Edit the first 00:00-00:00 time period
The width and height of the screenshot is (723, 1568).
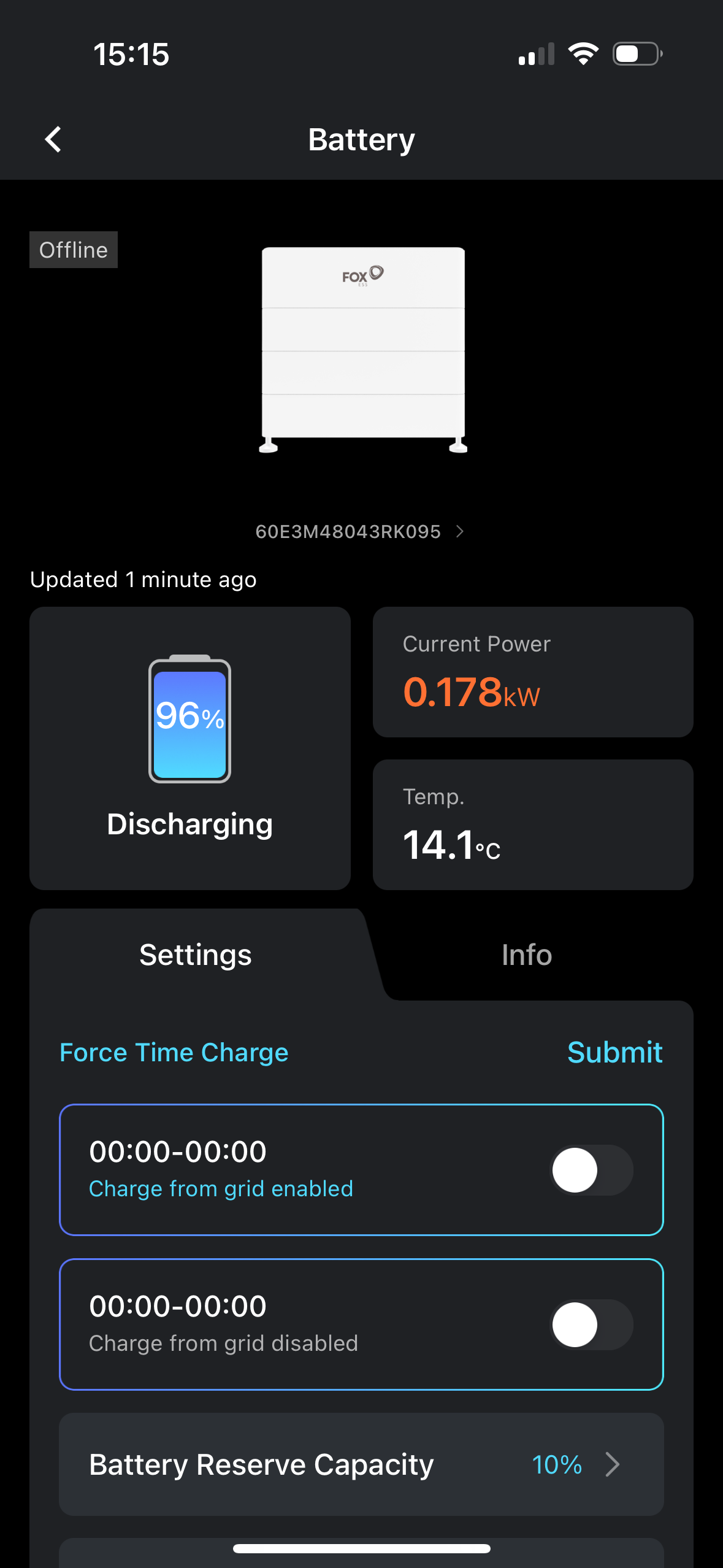[178, 1151]
